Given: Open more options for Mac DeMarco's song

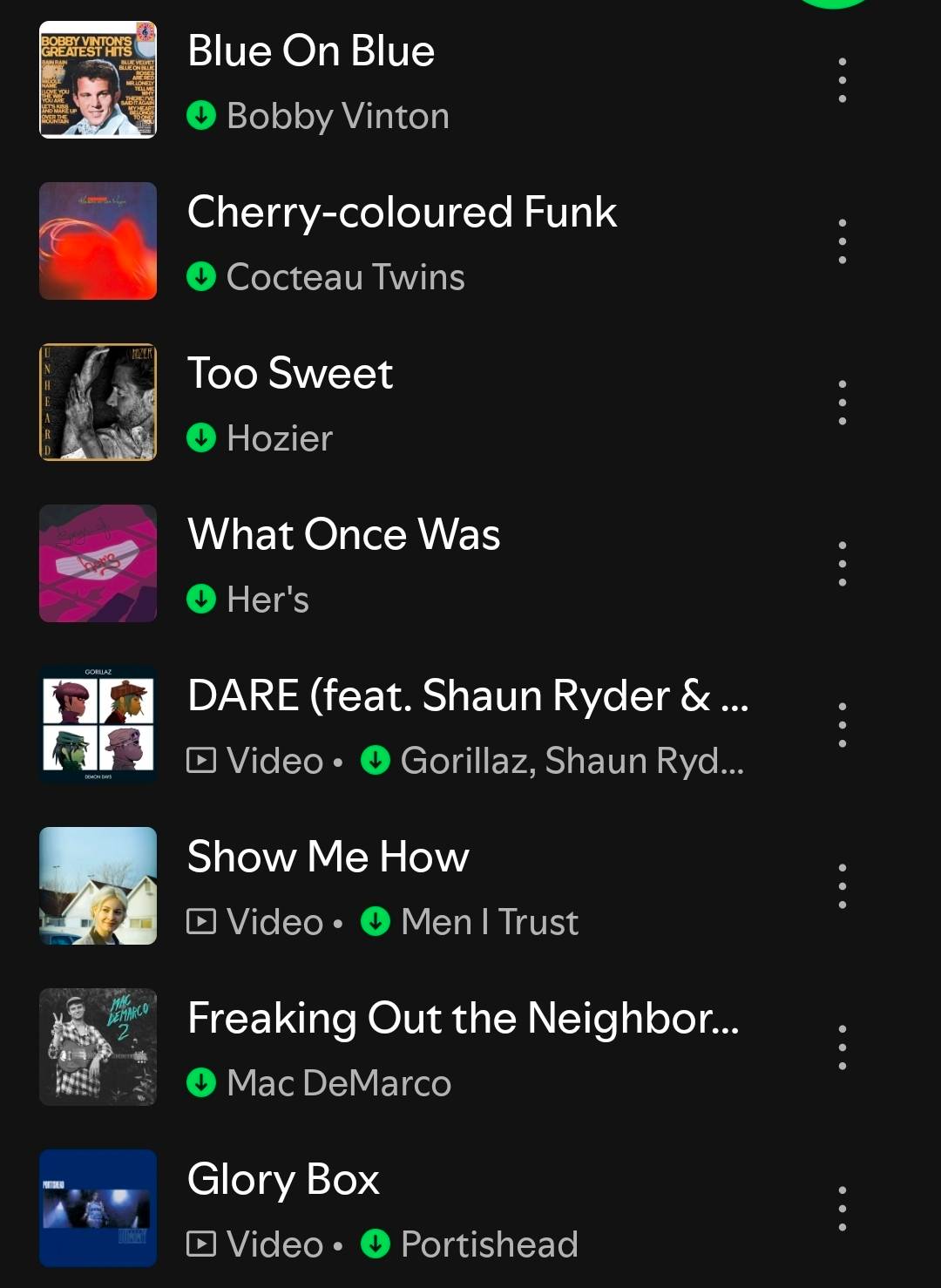Looking at the screenshot, I should (842, 1047).
